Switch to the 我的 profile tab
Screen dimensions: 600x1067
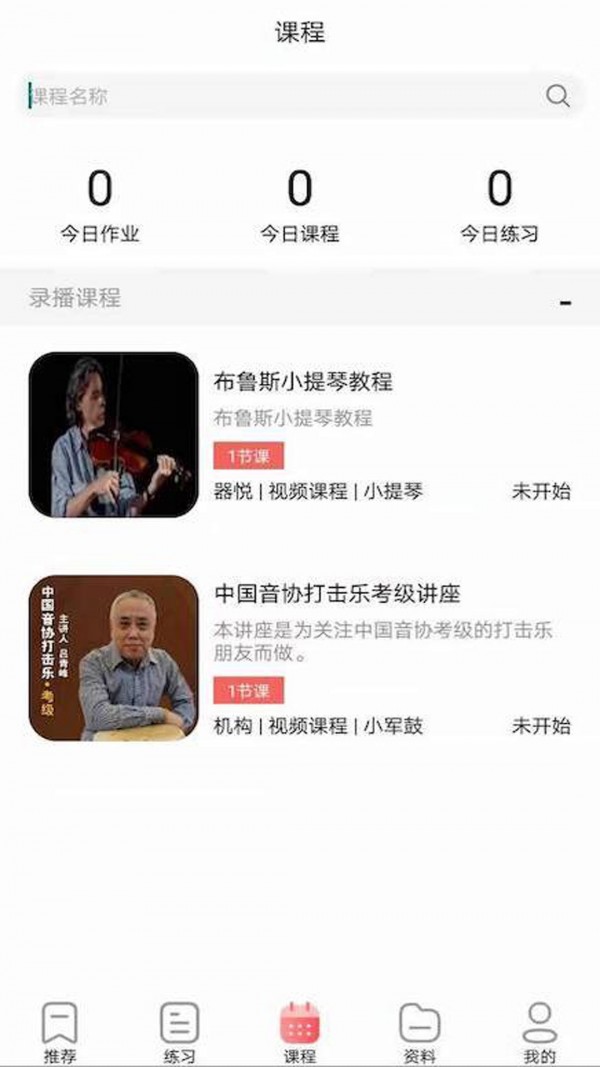point(540,1032)
